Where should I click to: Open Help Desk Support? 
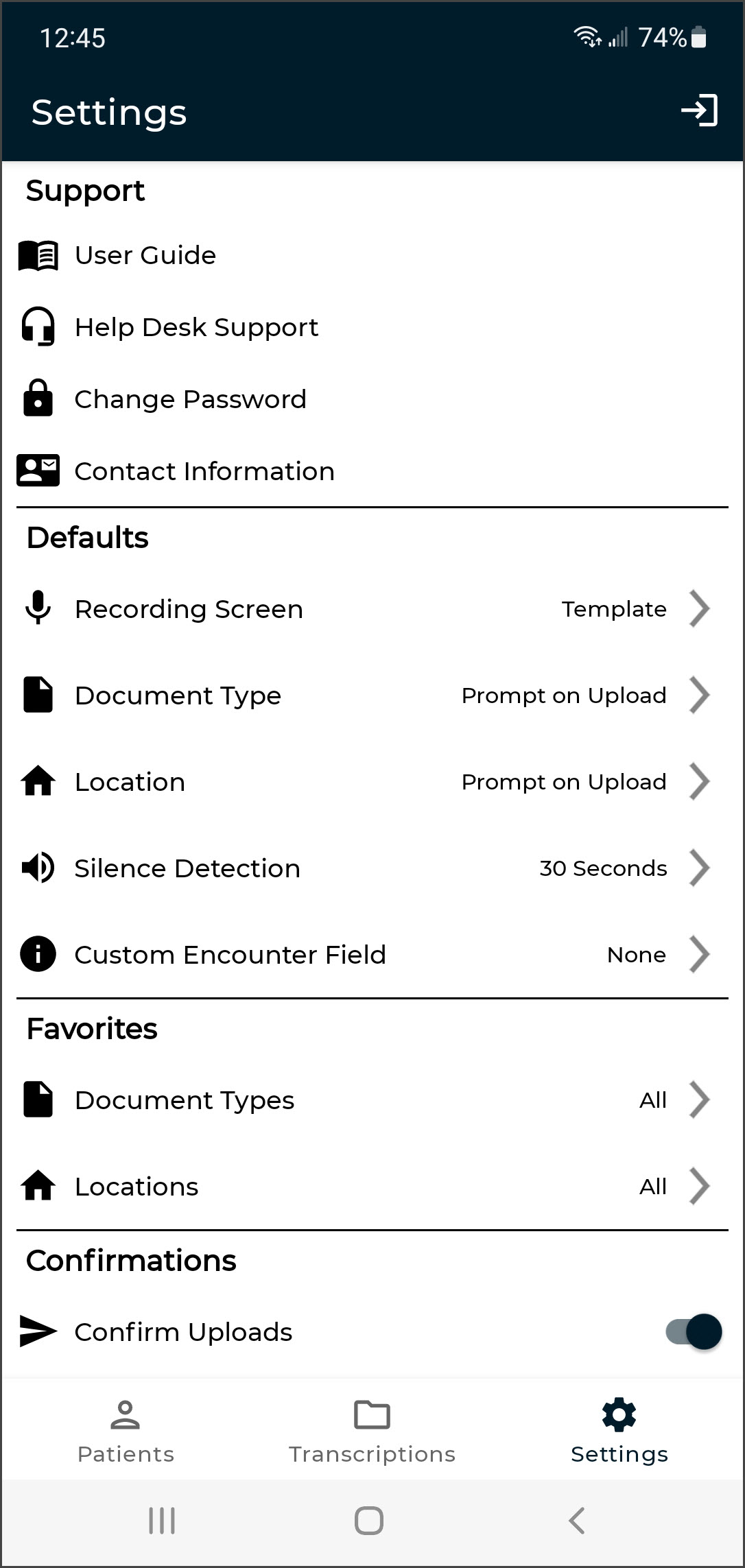click(x=196, y=328)
